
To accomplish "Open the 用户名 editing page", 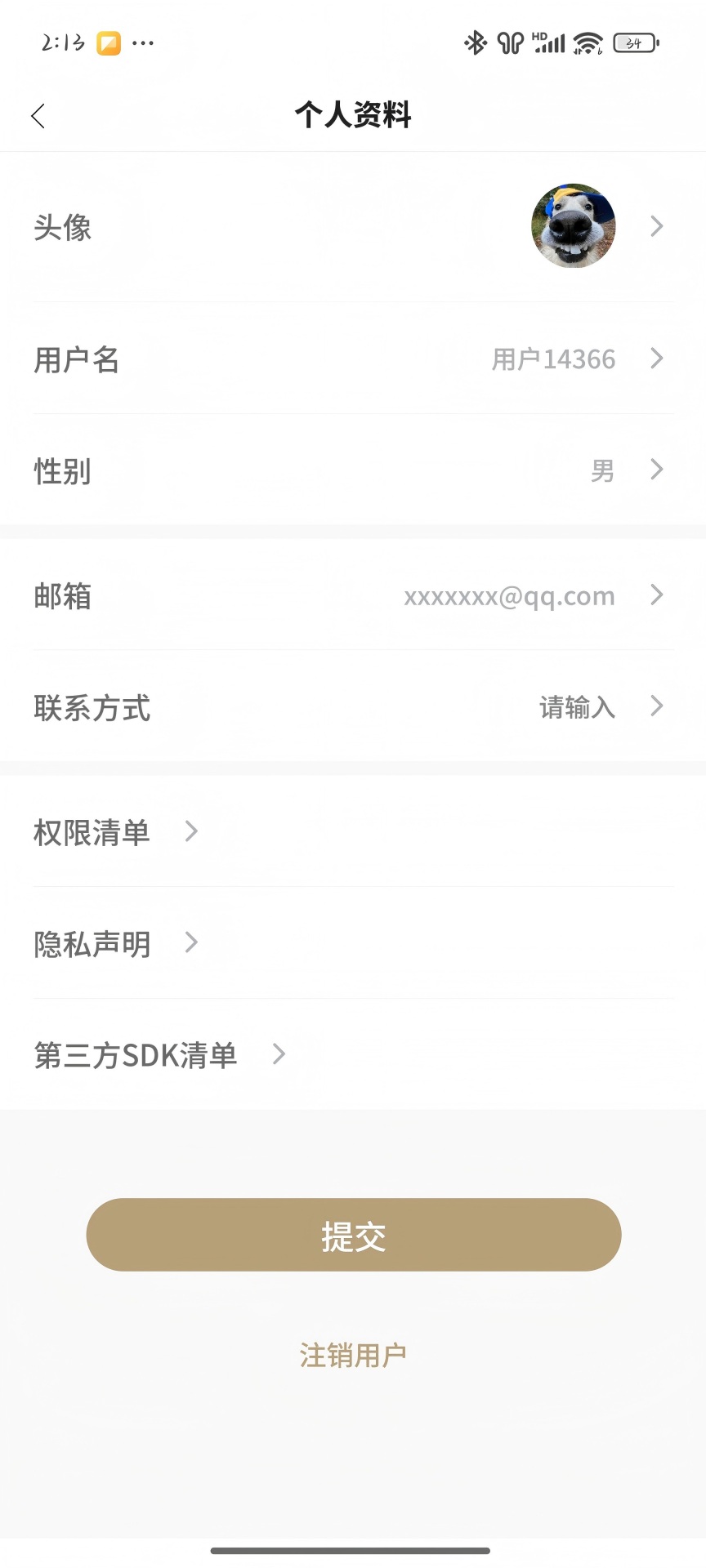I will point(353,359).
